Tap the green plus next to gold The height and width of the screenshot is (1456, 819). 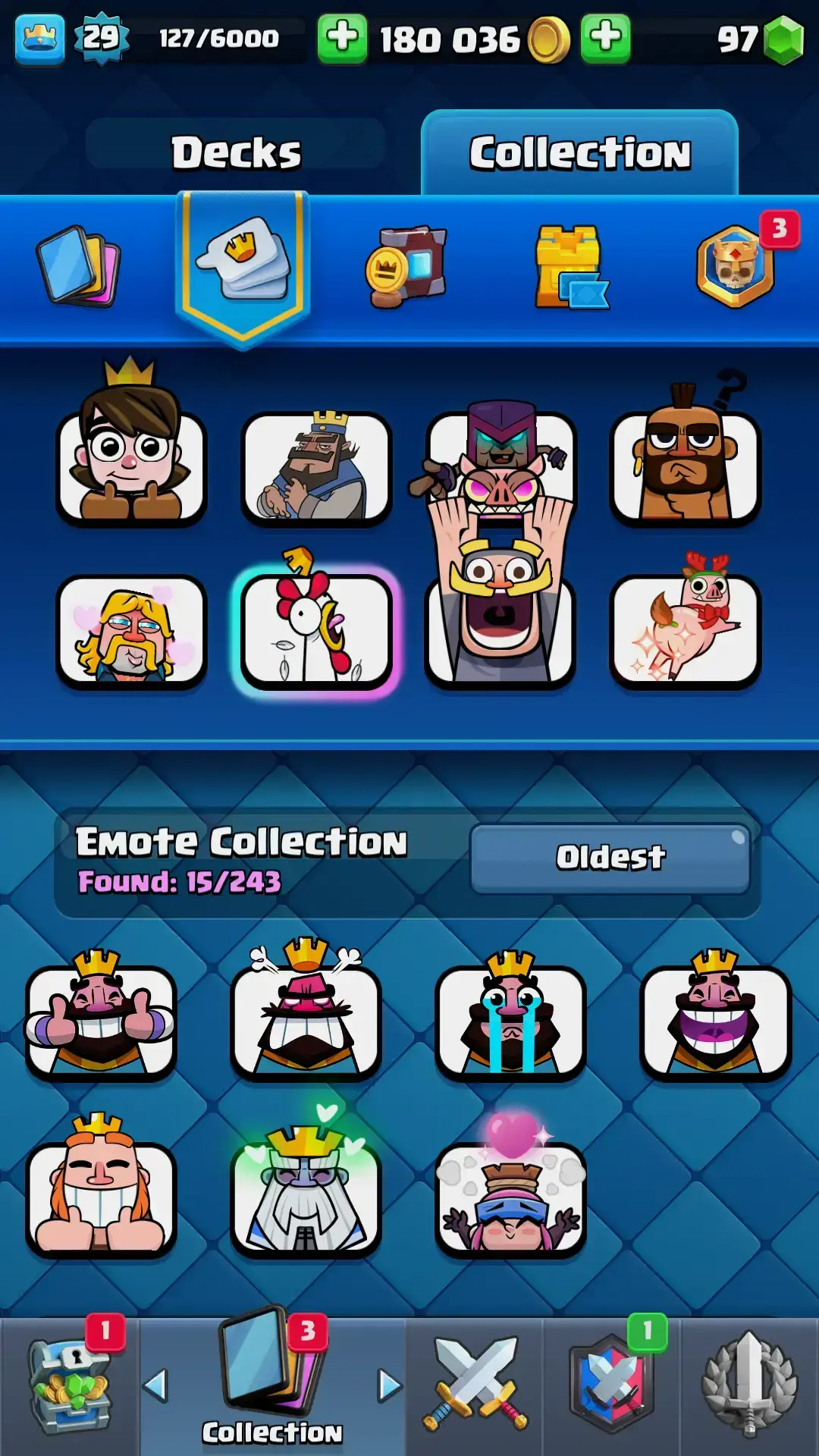(604, 38)
